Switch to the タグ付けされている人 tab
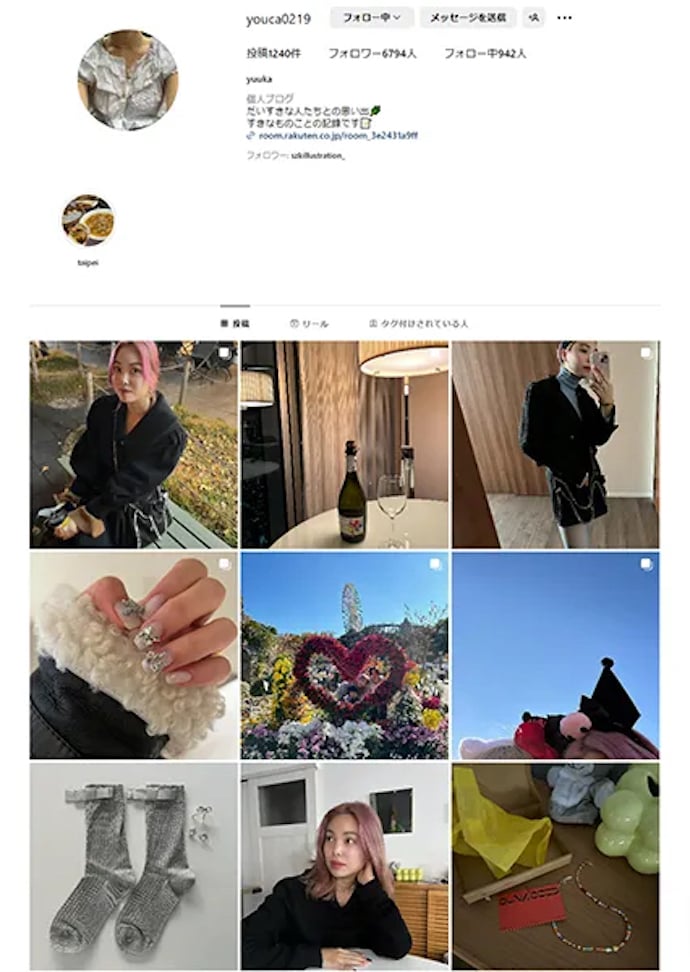Screen dimensions: 690x972 (418, 324)
